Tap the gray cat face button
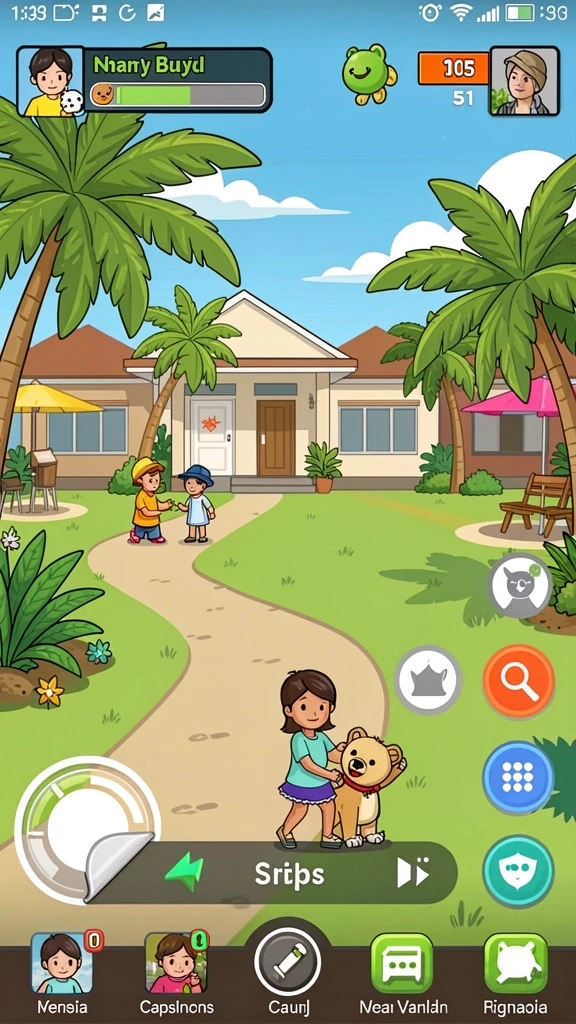The image size is (576, 1024). pos(520,585)
